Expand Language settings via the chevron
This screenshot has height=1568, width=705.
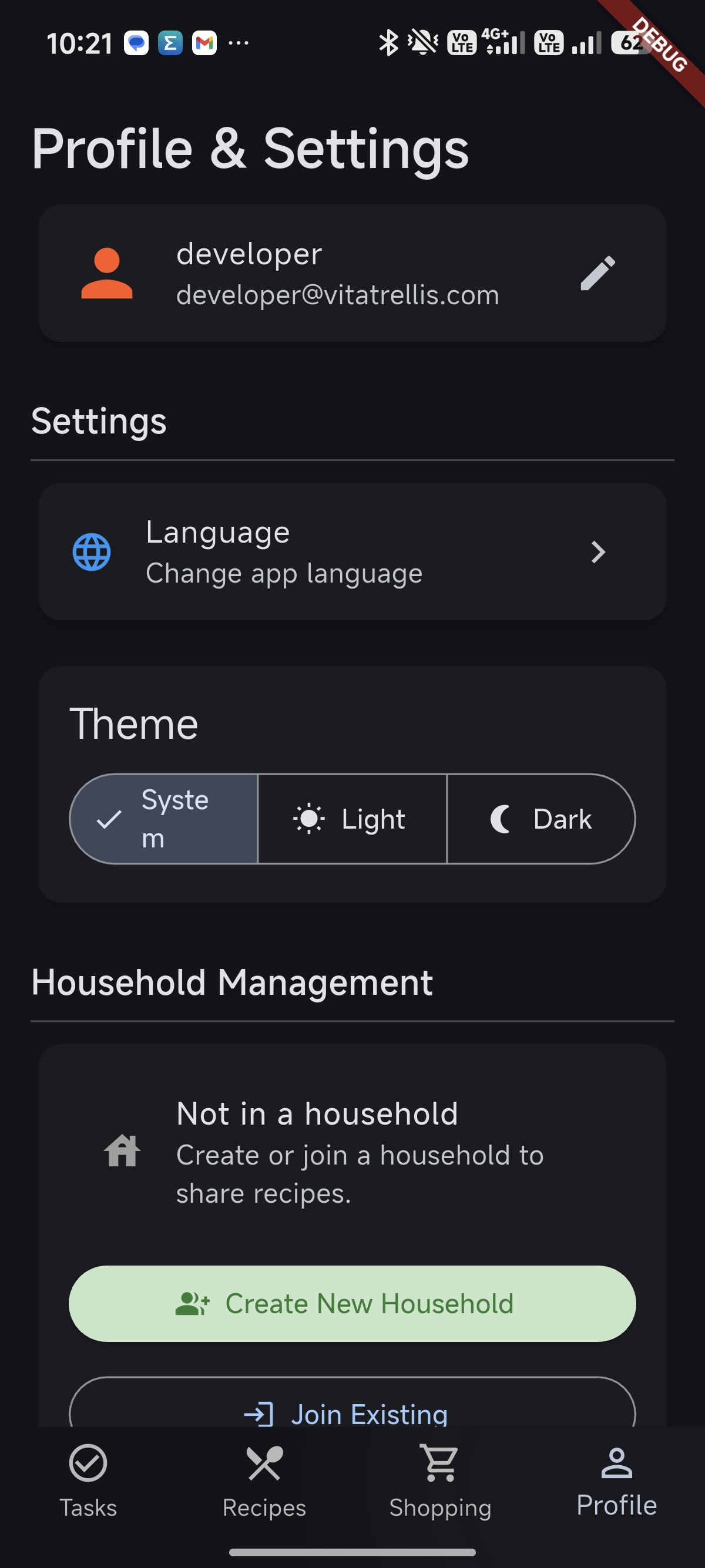coord(599,551)
